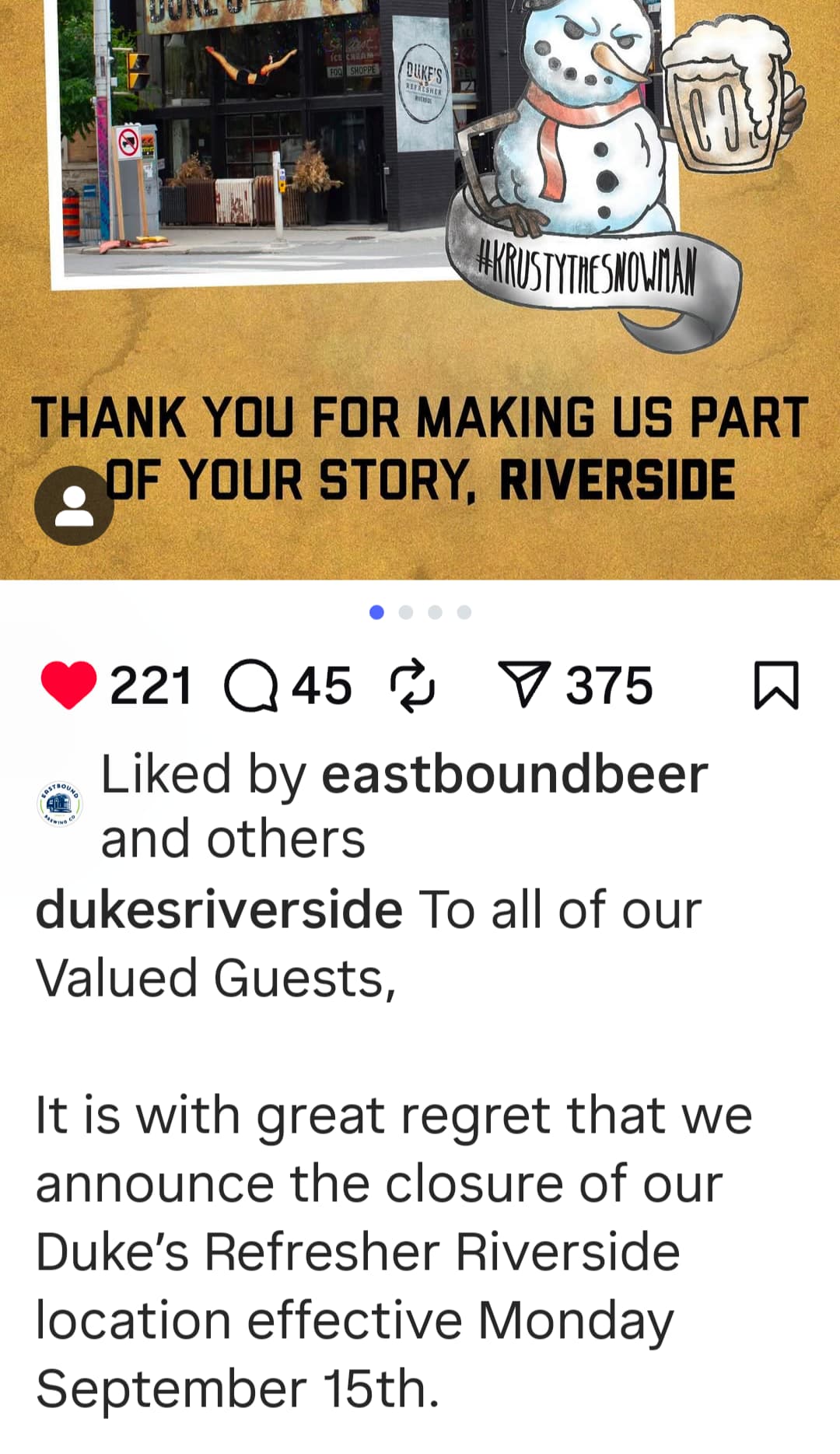
Task: Open the eastboundbeer profile link
Action: [x=514, y=775]
